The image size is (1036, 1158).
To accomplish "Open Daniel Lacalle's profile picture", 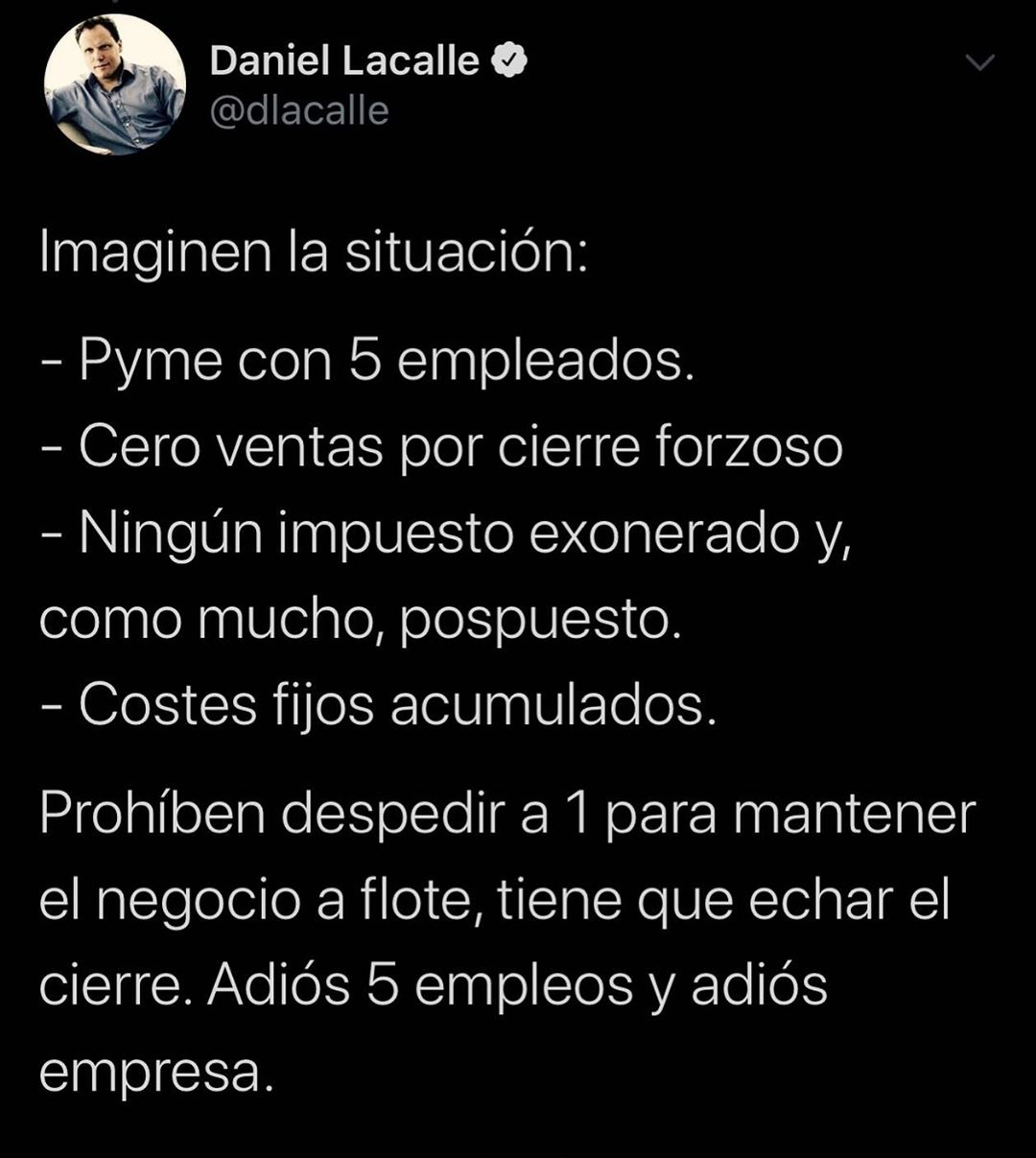I will tap(114, 84).
